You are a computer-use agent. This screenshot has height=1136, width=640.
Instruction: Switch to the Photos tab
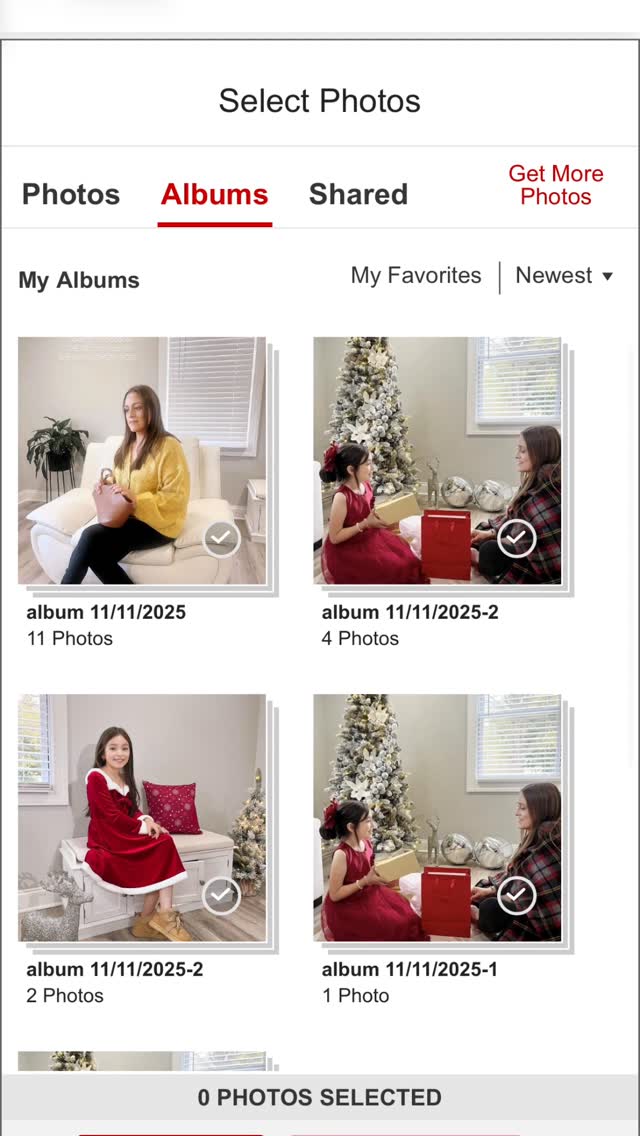(71, 194)
